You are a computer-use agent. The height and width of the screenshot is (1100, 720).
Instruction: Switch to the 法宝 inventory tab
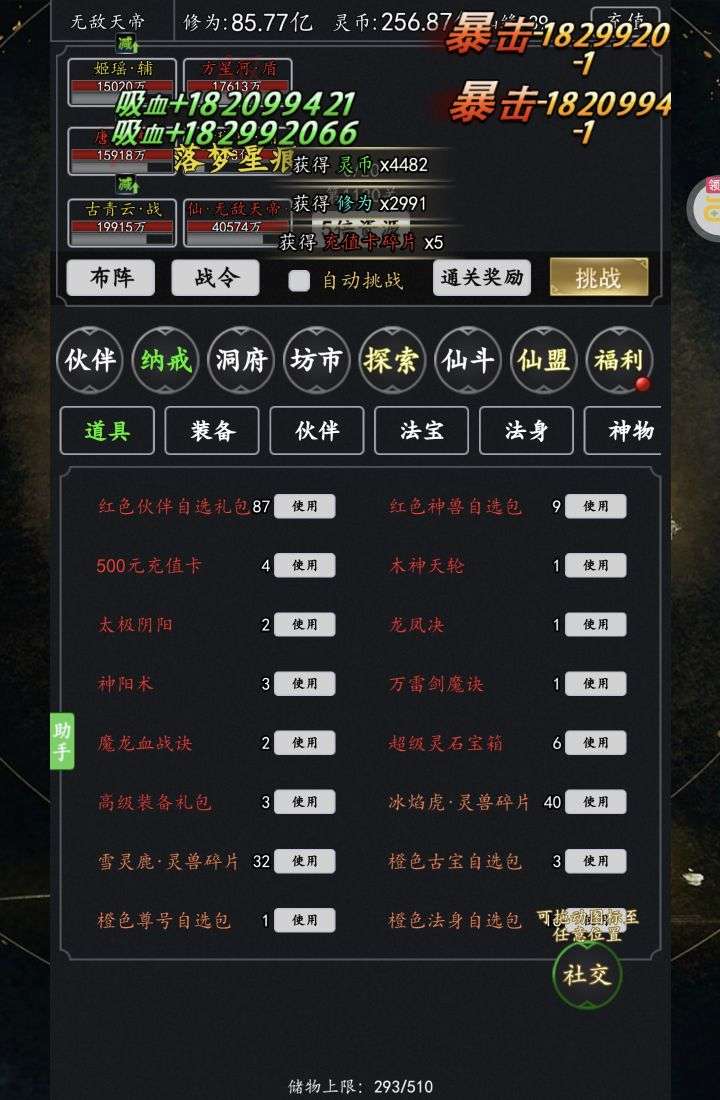point(422,431)
